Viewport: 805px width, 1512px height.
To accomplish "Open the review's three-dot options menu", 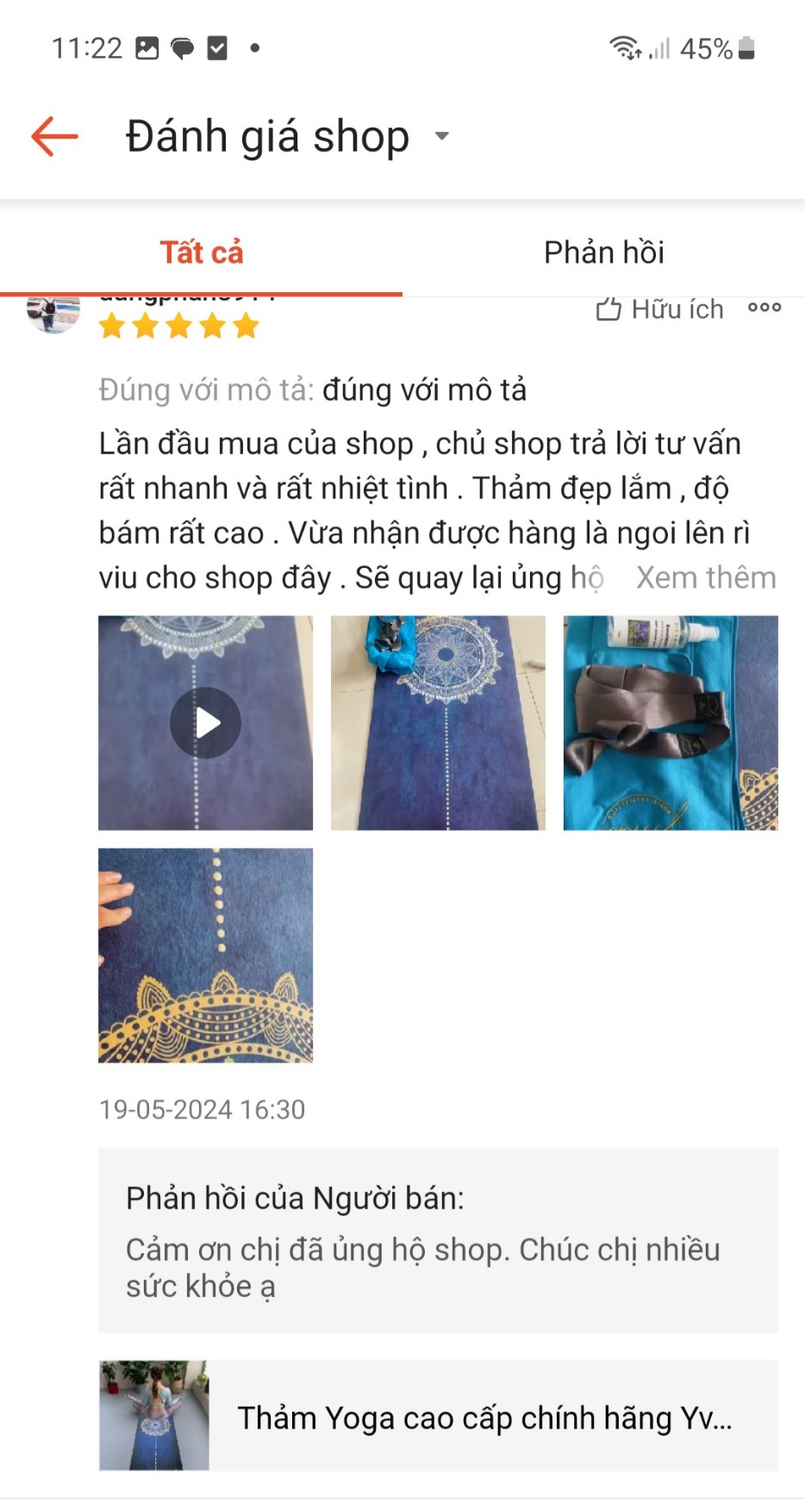I will point(764,308).
